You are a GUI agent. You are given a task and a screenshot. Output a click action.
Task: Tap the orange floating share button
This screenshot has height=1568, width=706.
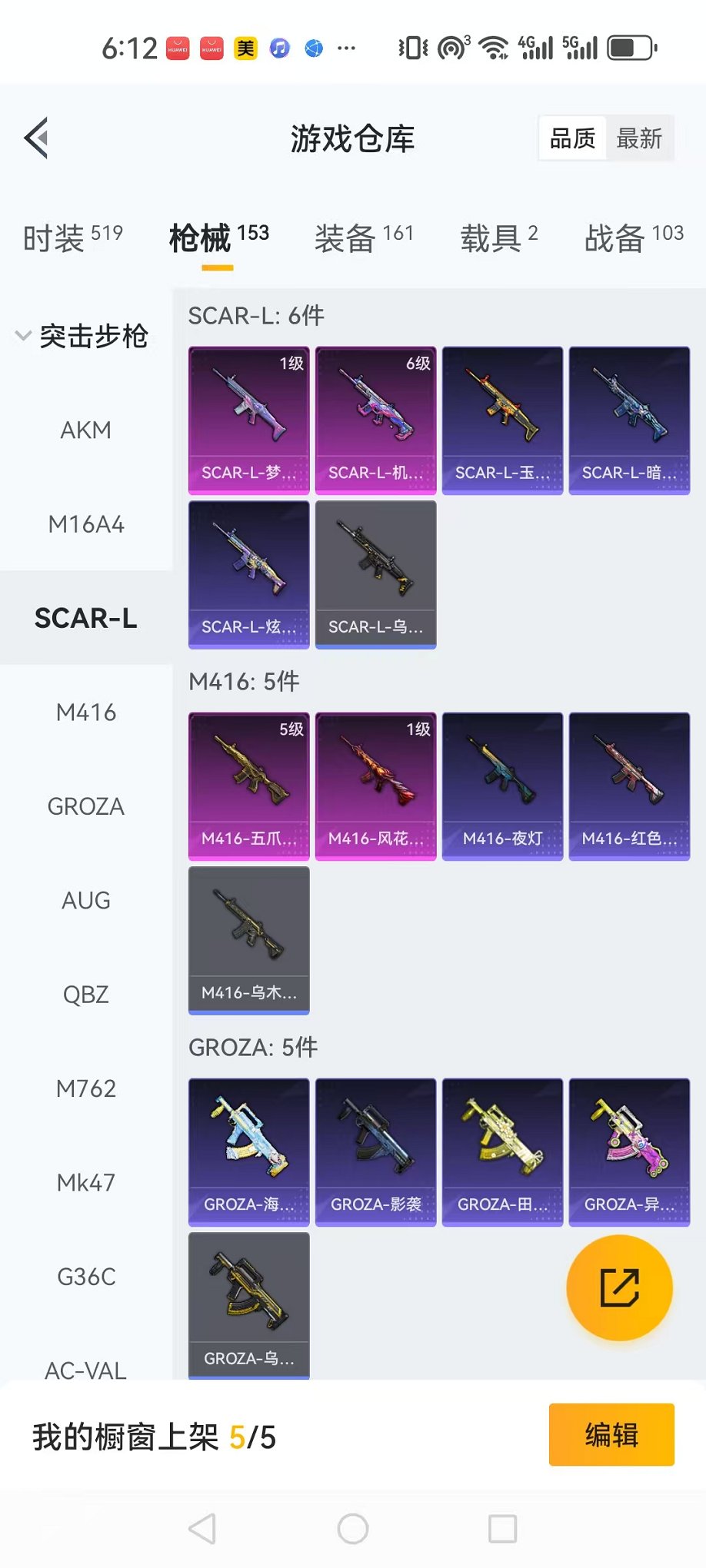pos(619,1287)
